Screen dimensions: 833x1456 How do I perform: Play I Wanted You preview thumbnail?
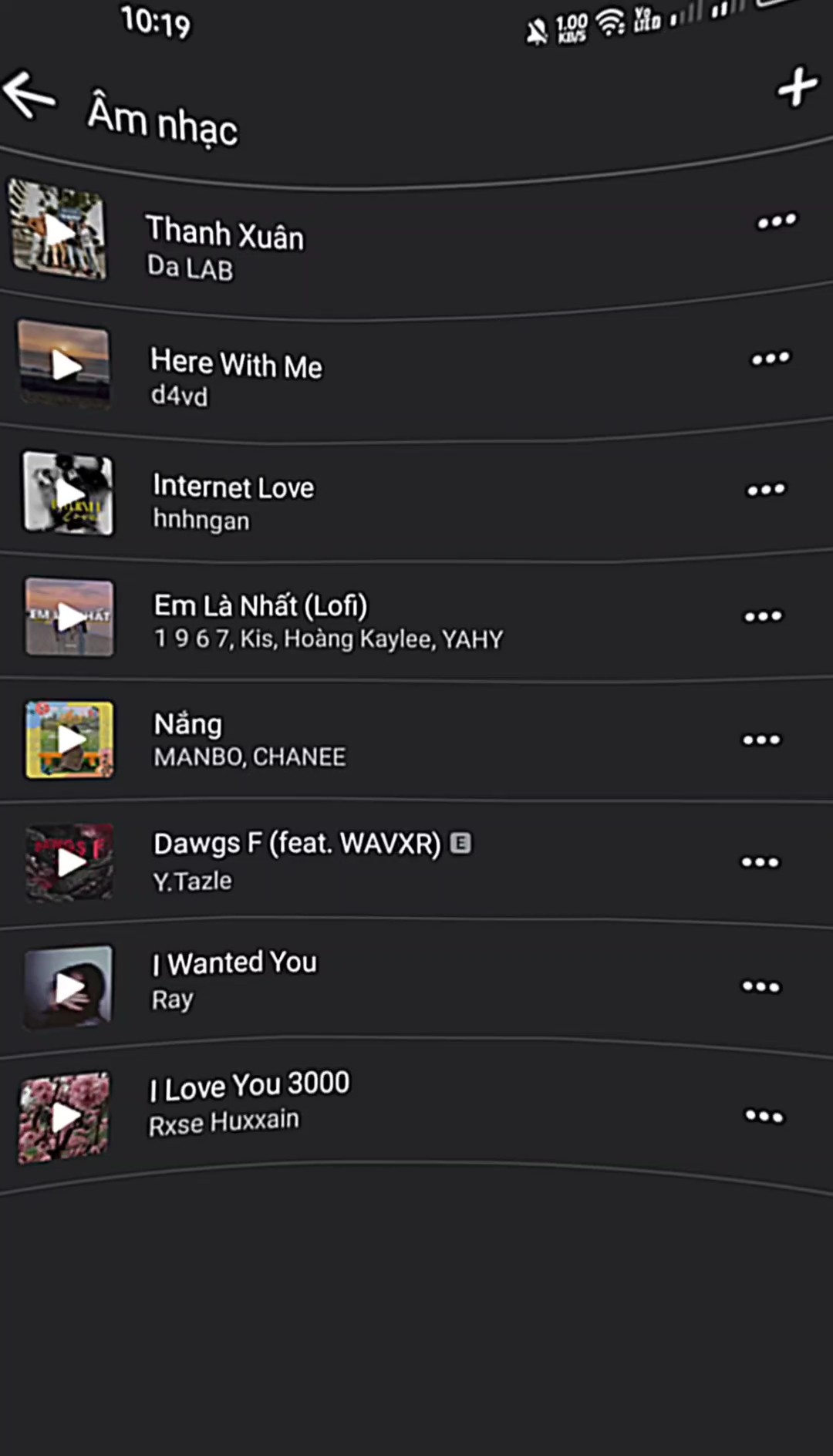tap(69, 987)
